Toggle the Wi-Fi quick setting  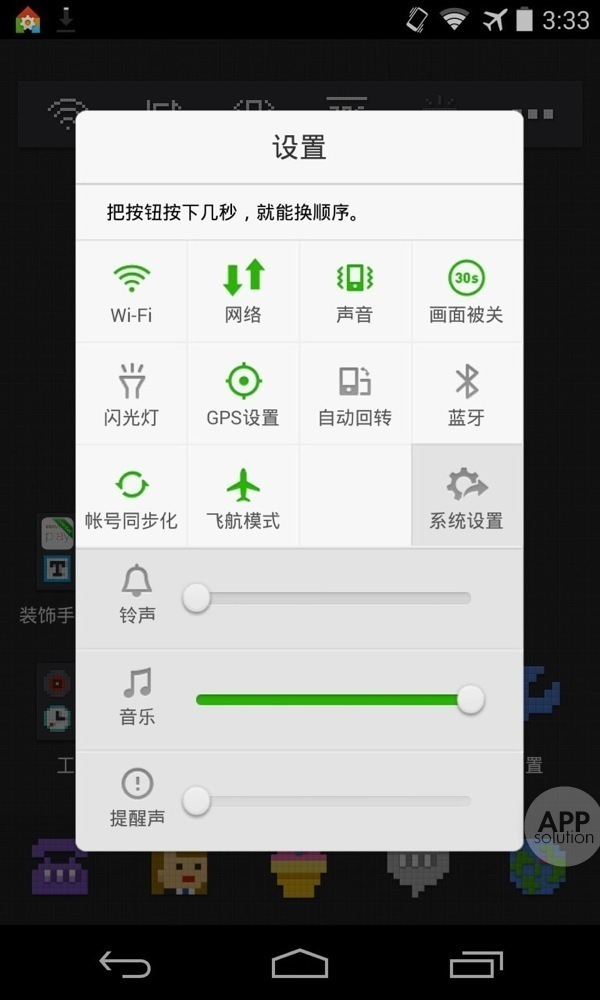pos(131,291)
